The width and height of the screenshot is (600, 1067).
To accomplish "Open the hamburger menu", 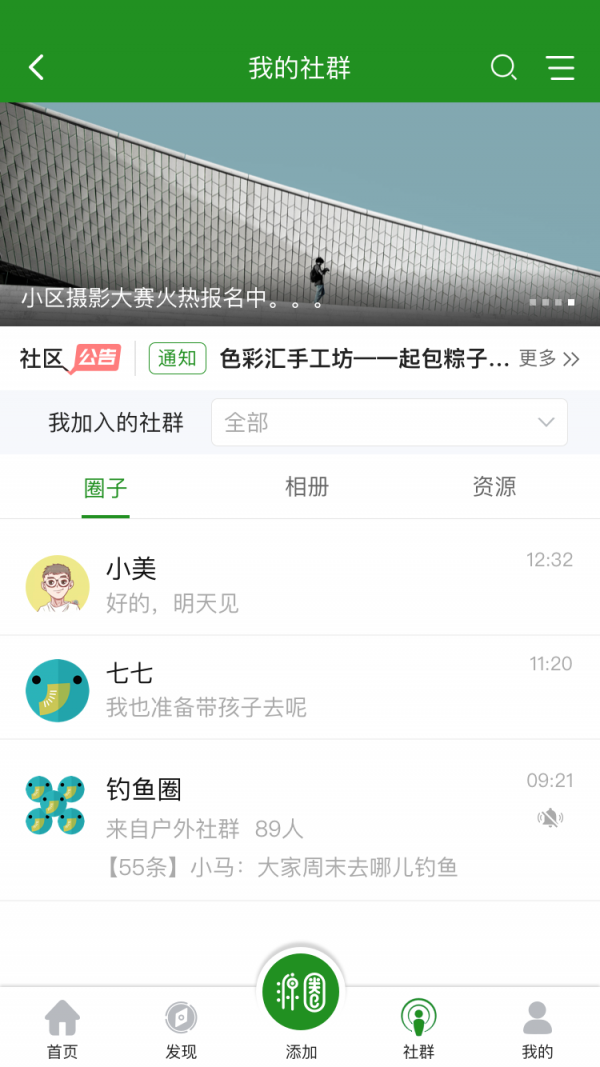I will pyautogui.click(x=560, y=68).
